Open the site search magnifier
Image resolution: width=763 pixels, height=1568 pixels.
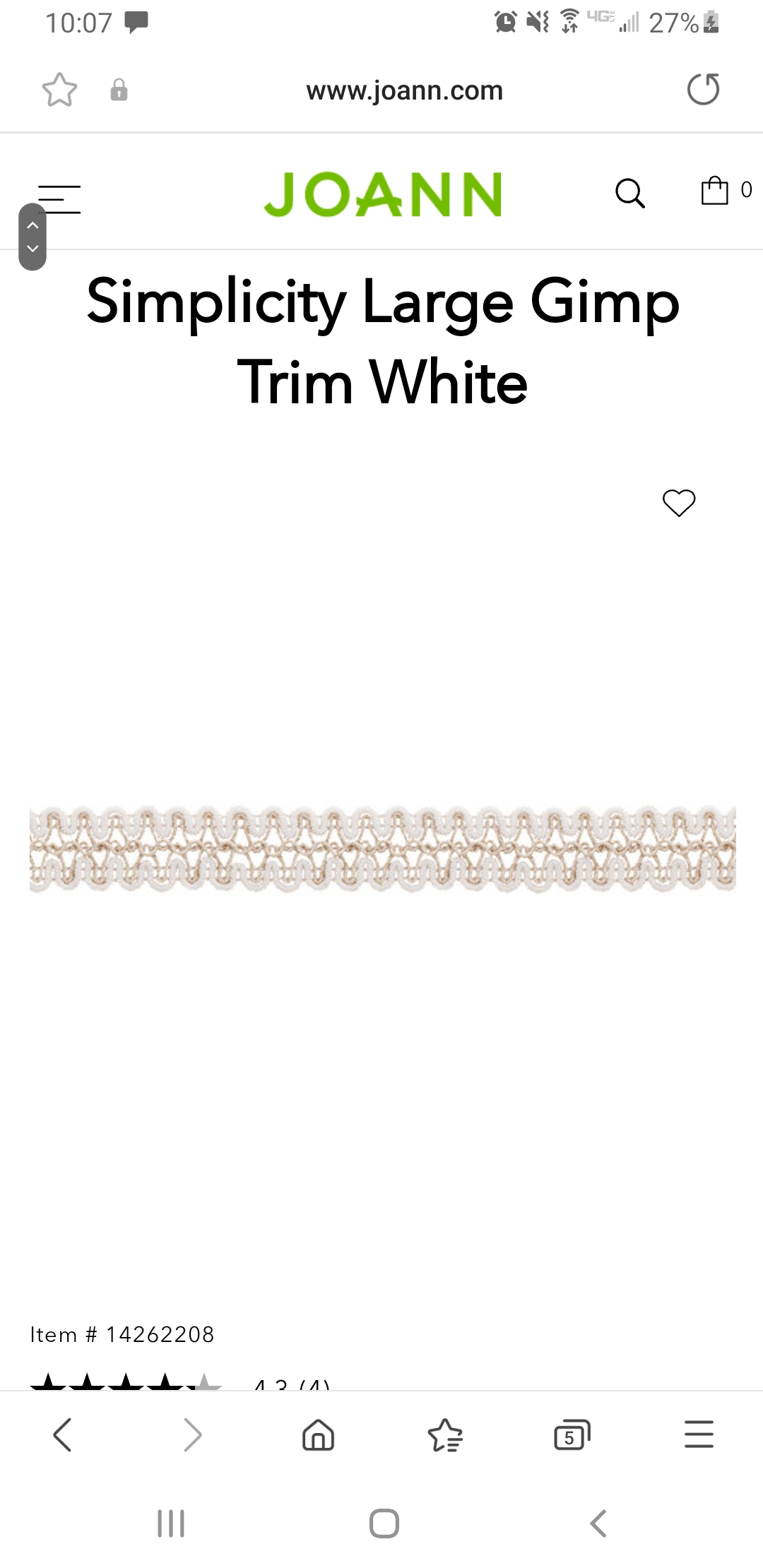[629, 193]
